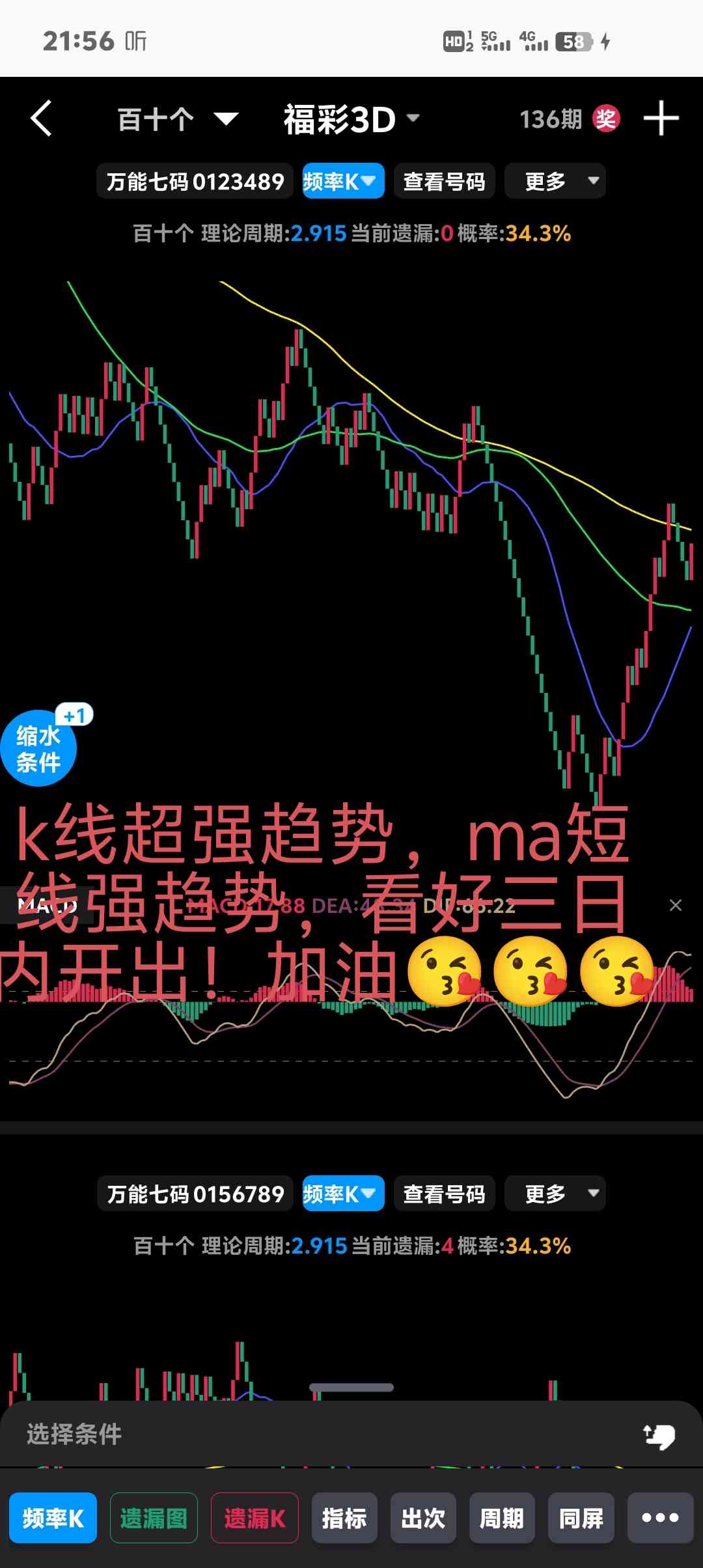The height and width of the screenshot is (1568, 703).
Task: Open the 周期 cycle settings
Action: pyautogui.click(x=502, y=1519)
